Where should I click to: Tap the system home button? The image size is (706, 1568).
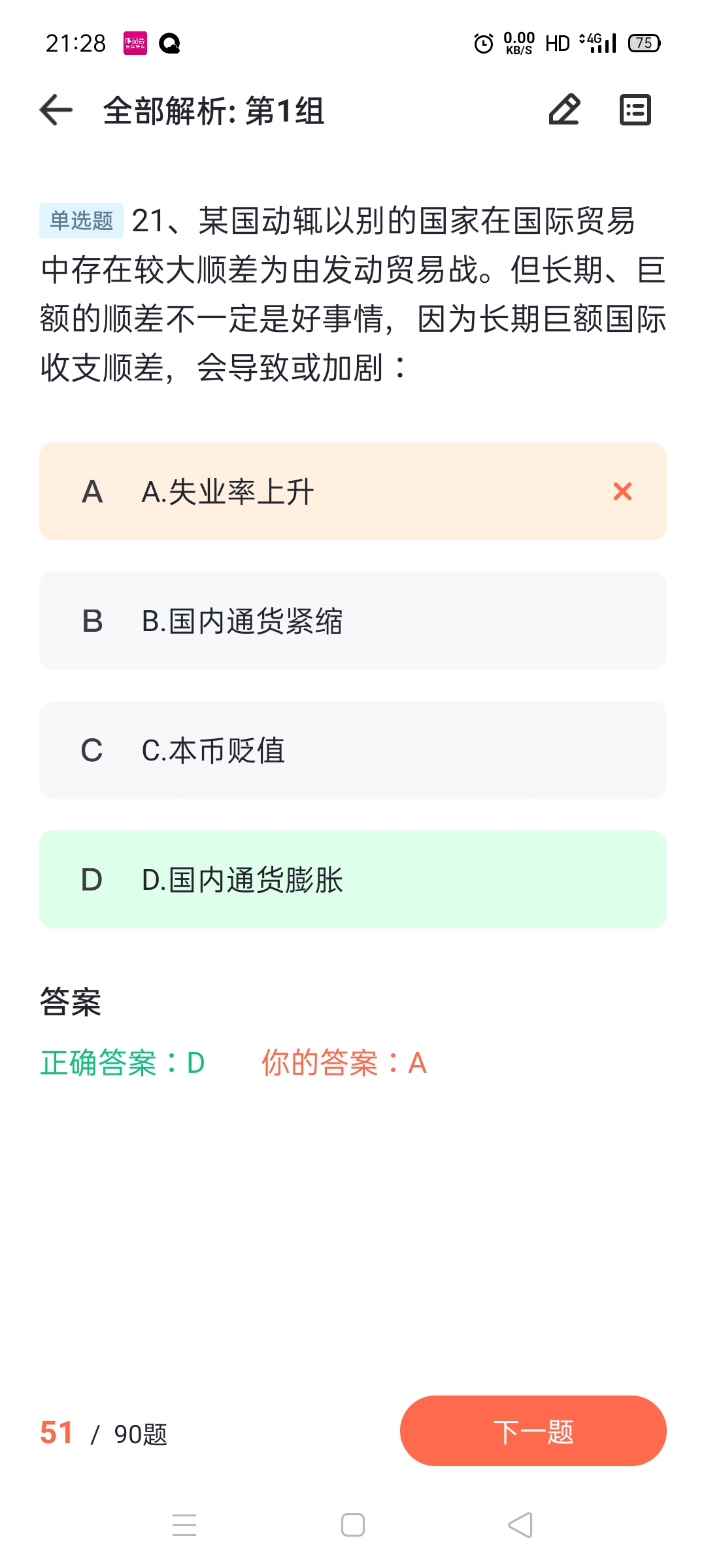[x=353, y=1526]
